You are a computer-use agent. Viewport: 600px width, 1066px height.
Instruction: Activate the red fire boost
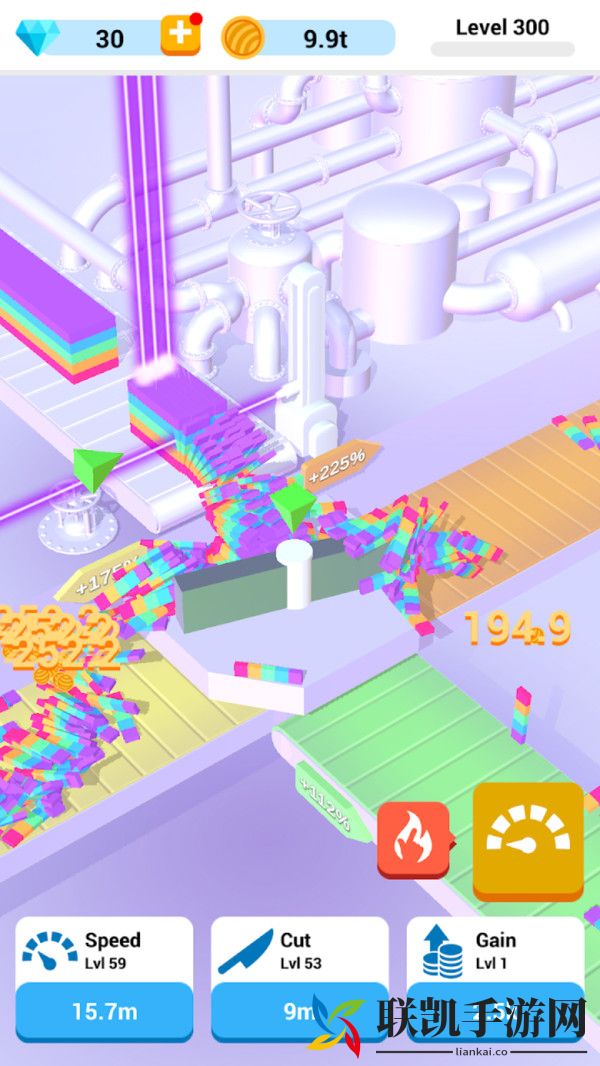pyautogui.click(x=413, y=840)
